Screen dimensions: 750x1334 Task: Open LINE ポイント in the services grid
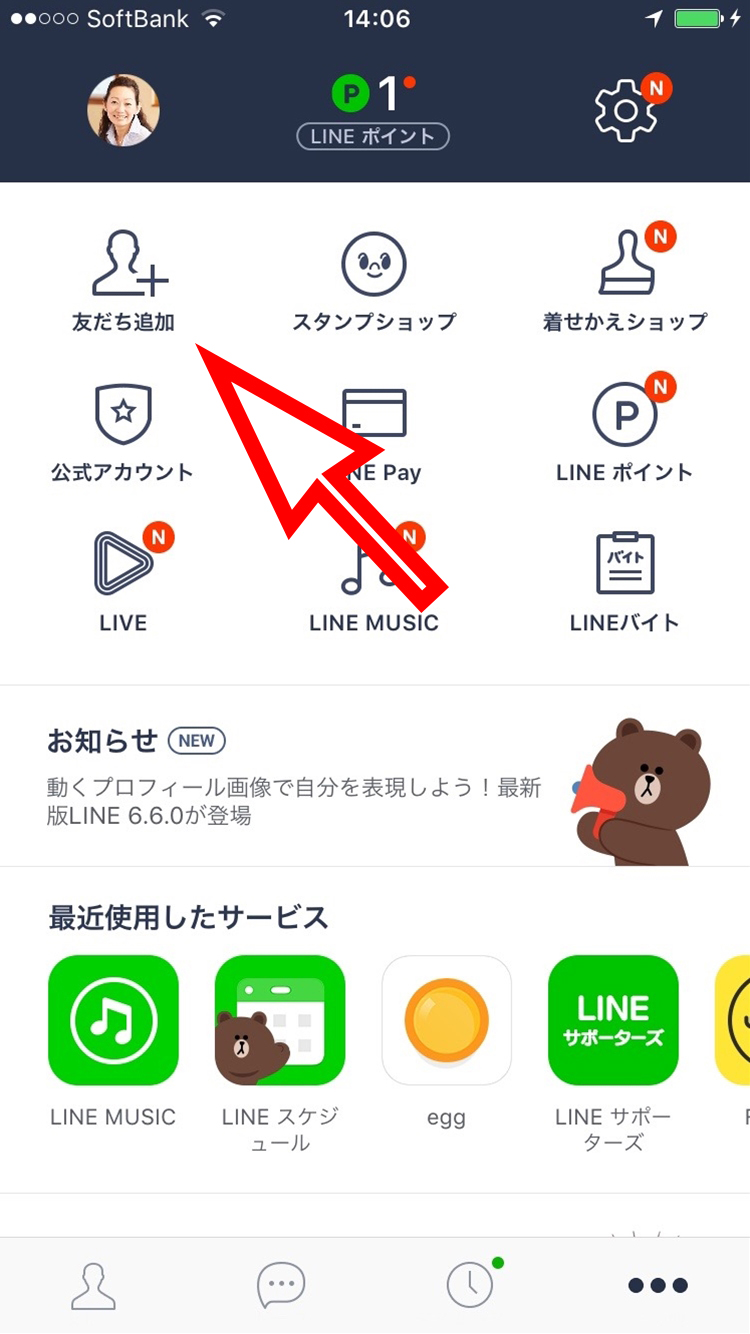624,432
